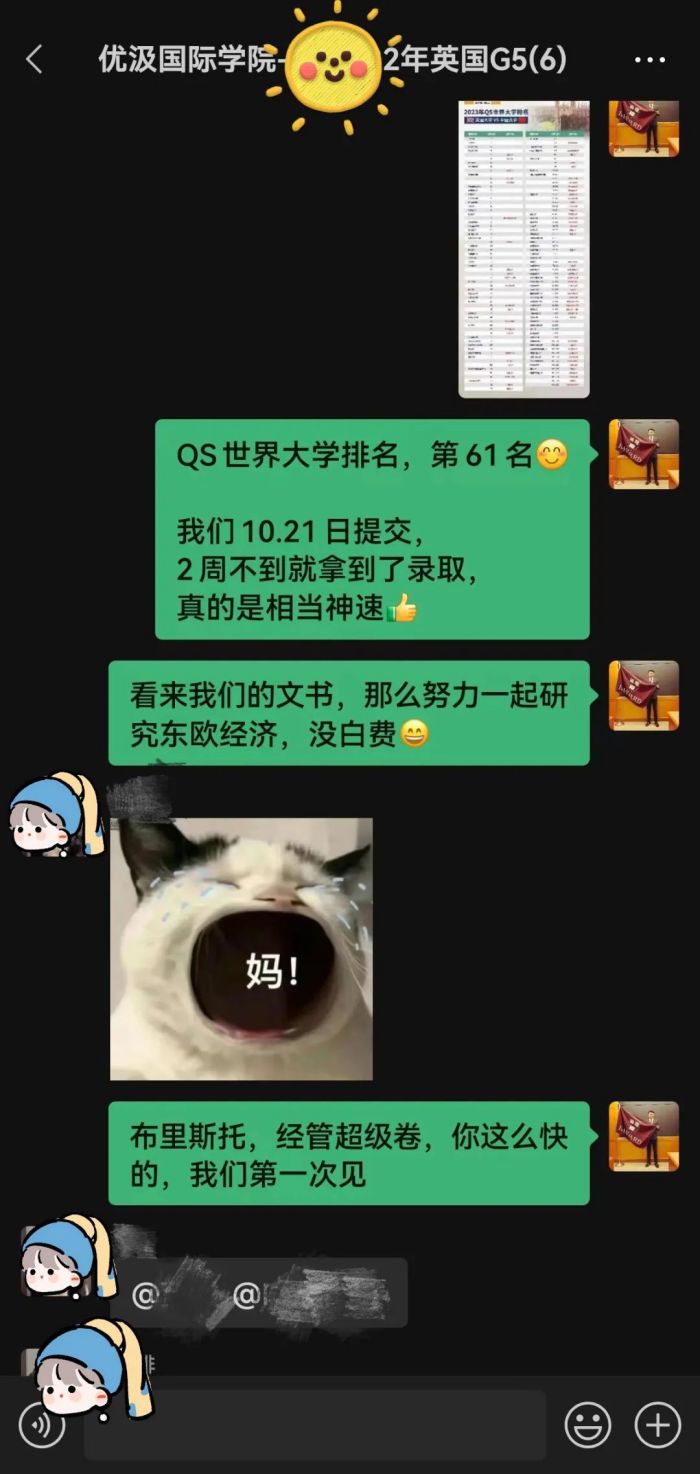Open the plus attachments menu
Viewport: 700px width, 1474px height.
tap(658, 1425)
